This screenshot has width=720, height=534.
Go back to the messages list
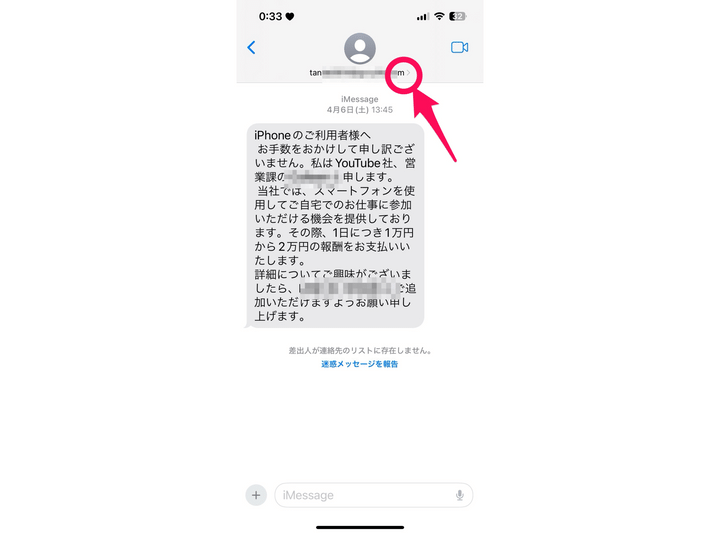251,47
